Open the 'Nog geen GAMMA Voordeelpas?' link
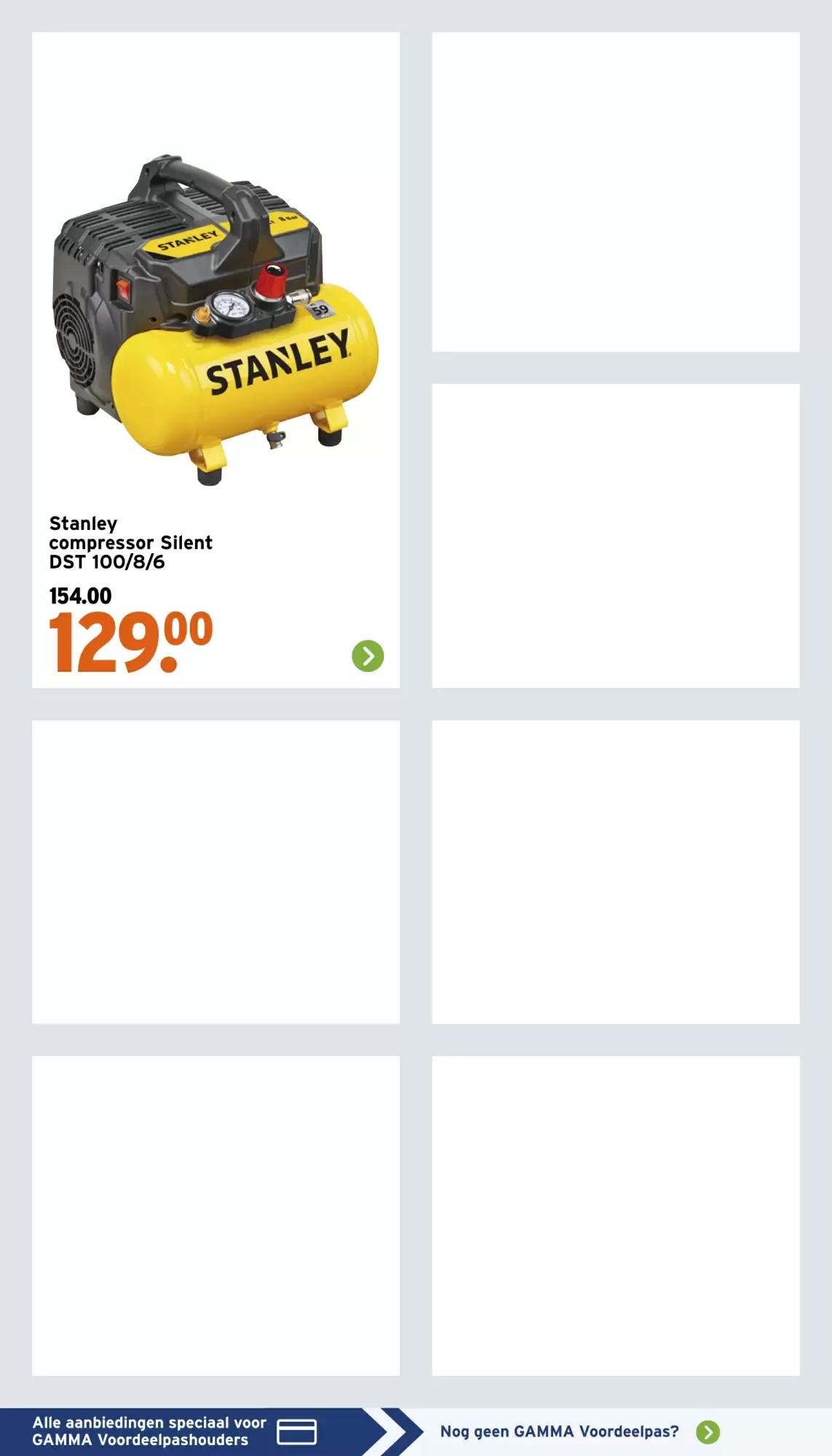 (x=559, y=1431)
